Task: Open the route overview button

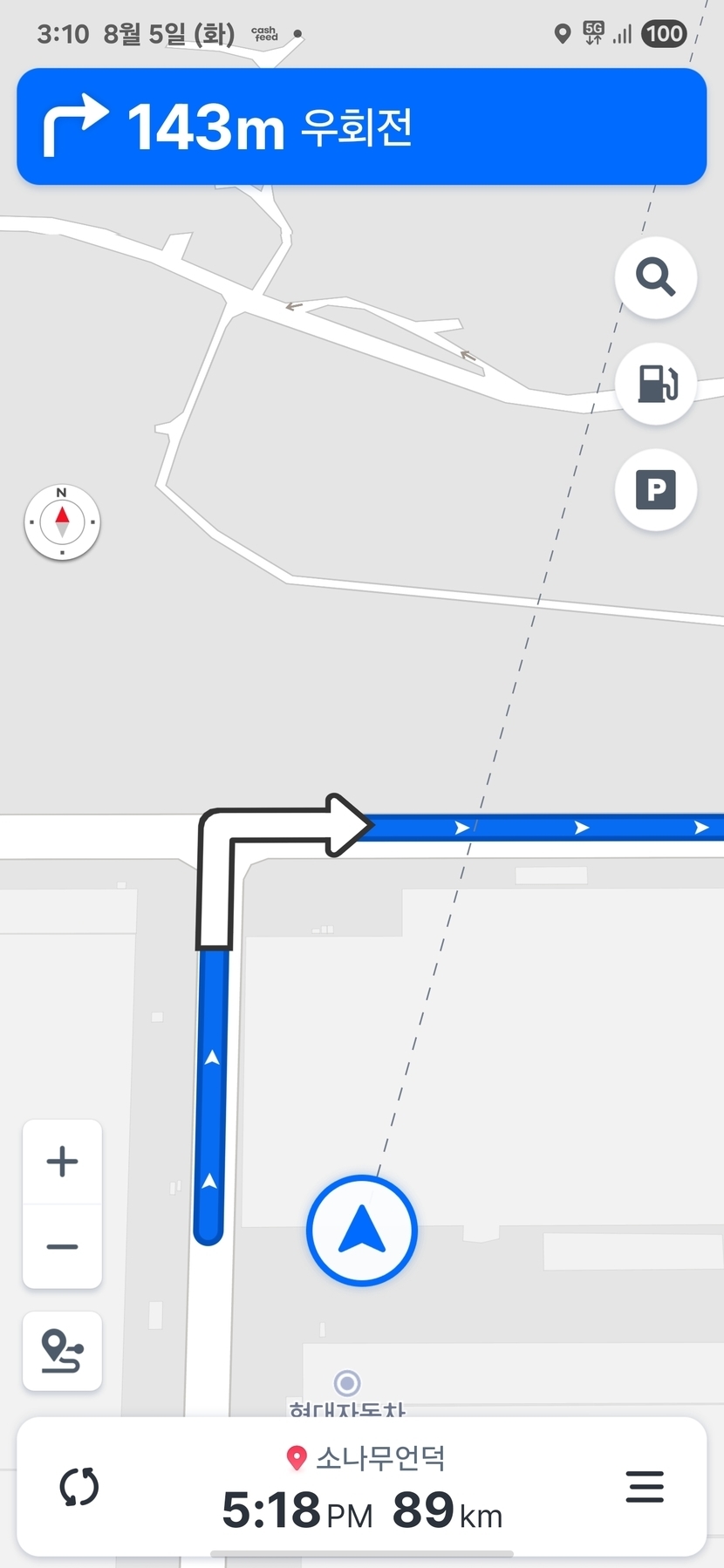Action: point(62,1351)
